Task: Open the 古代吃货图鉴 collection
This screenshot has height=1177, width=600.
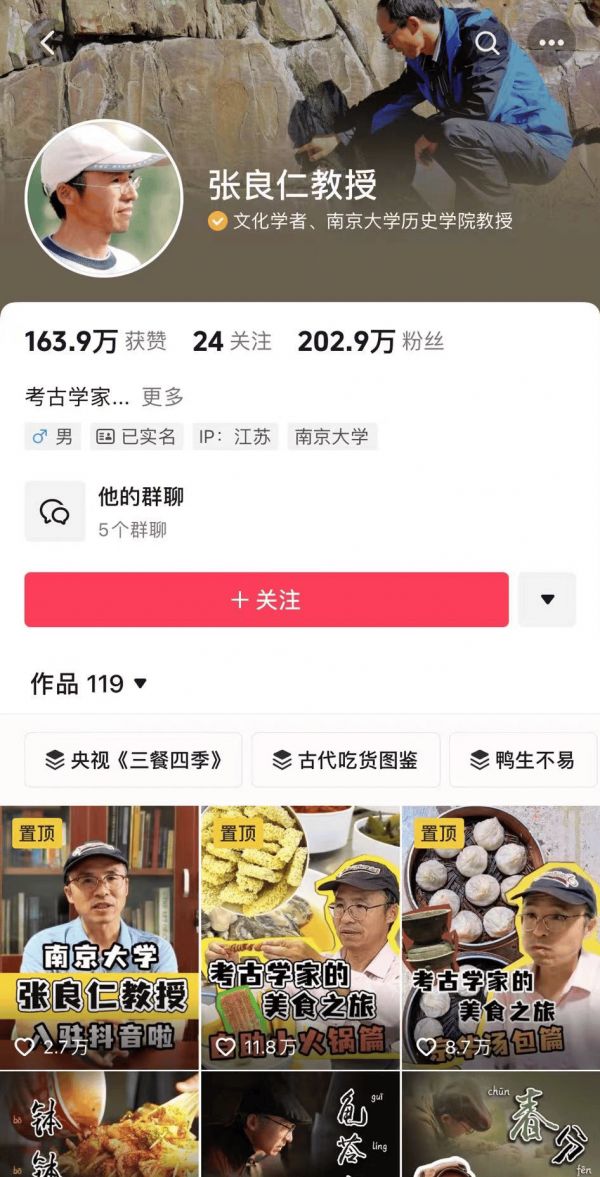Action: pyautogui.click(x=345, y=760)
